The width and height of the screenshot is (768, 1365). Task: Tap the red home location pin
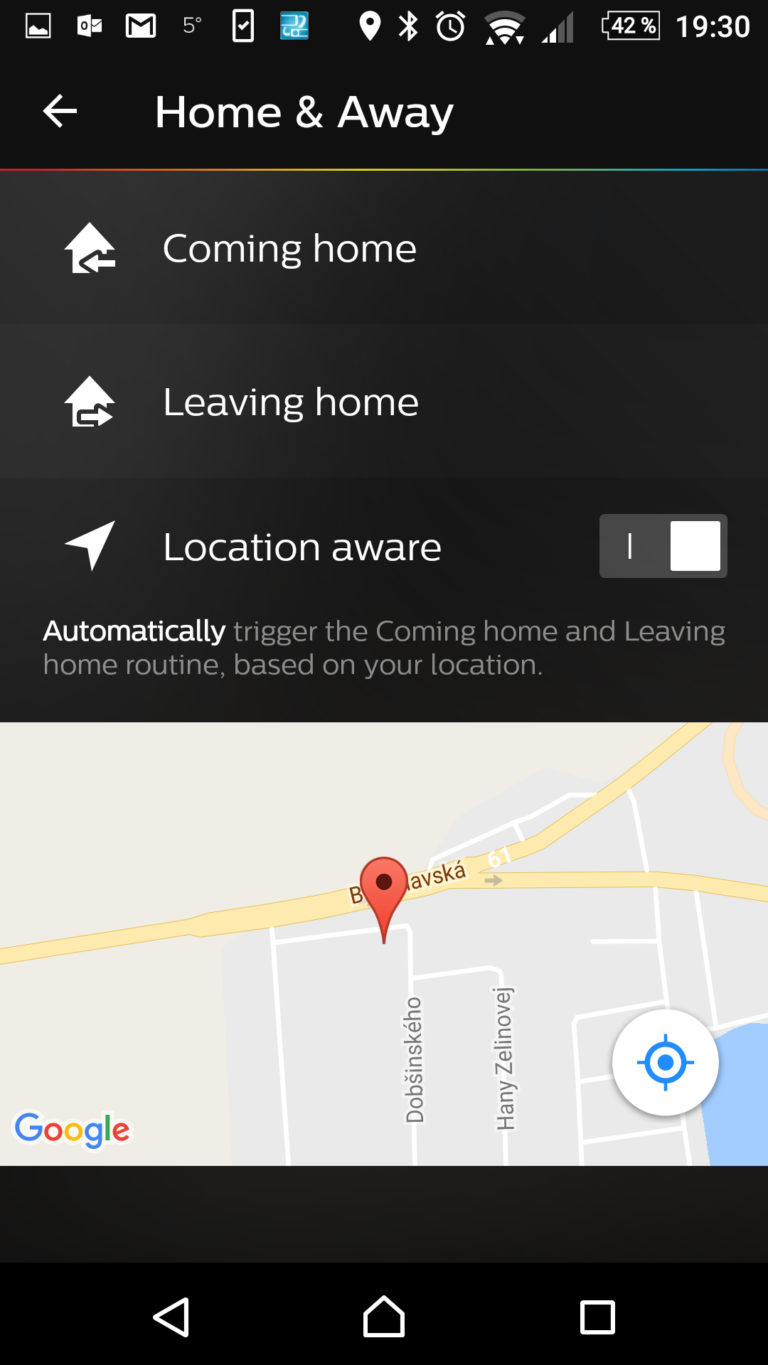point(384,890)
